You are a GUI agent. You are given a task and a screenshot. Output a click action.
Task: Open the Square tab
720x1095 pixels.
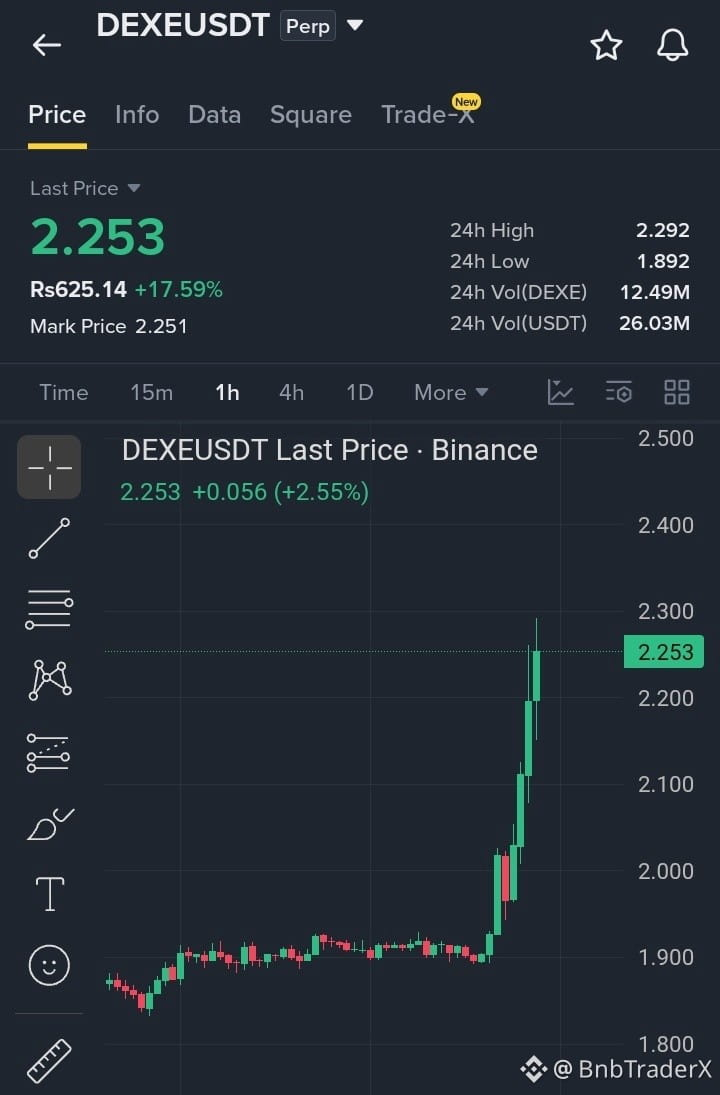point(311,115)
